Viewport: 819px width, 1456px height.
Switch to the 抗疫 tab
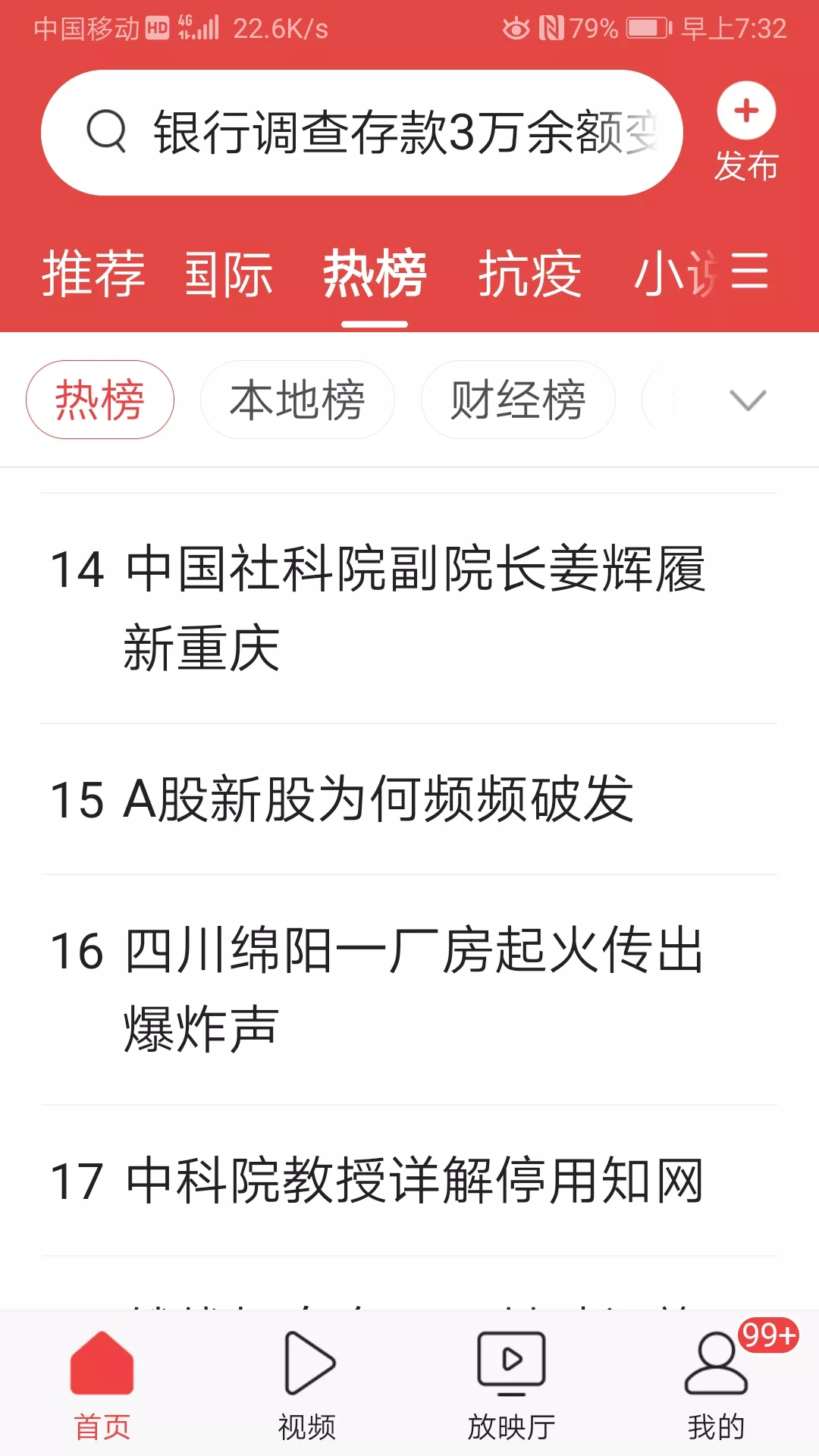click(x=529, y=274)
